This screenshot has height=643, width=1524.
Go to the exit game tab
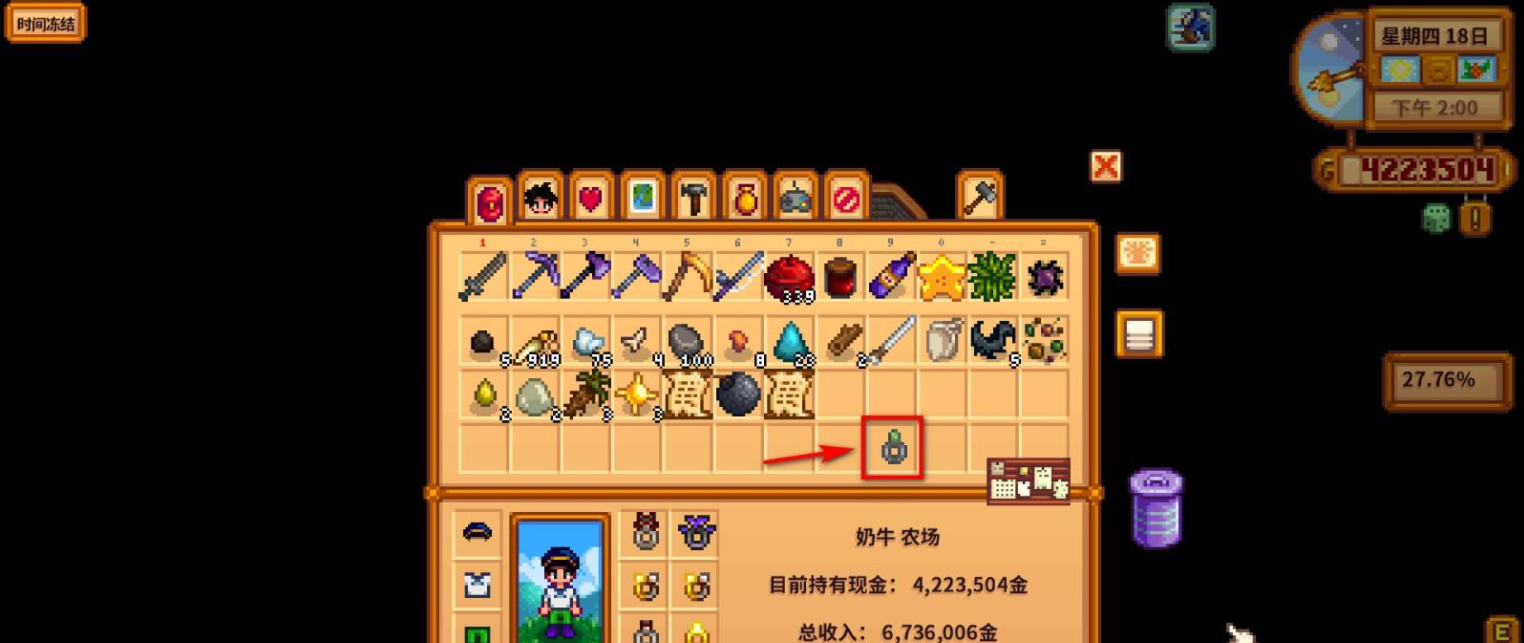click(x=846, y=199)
